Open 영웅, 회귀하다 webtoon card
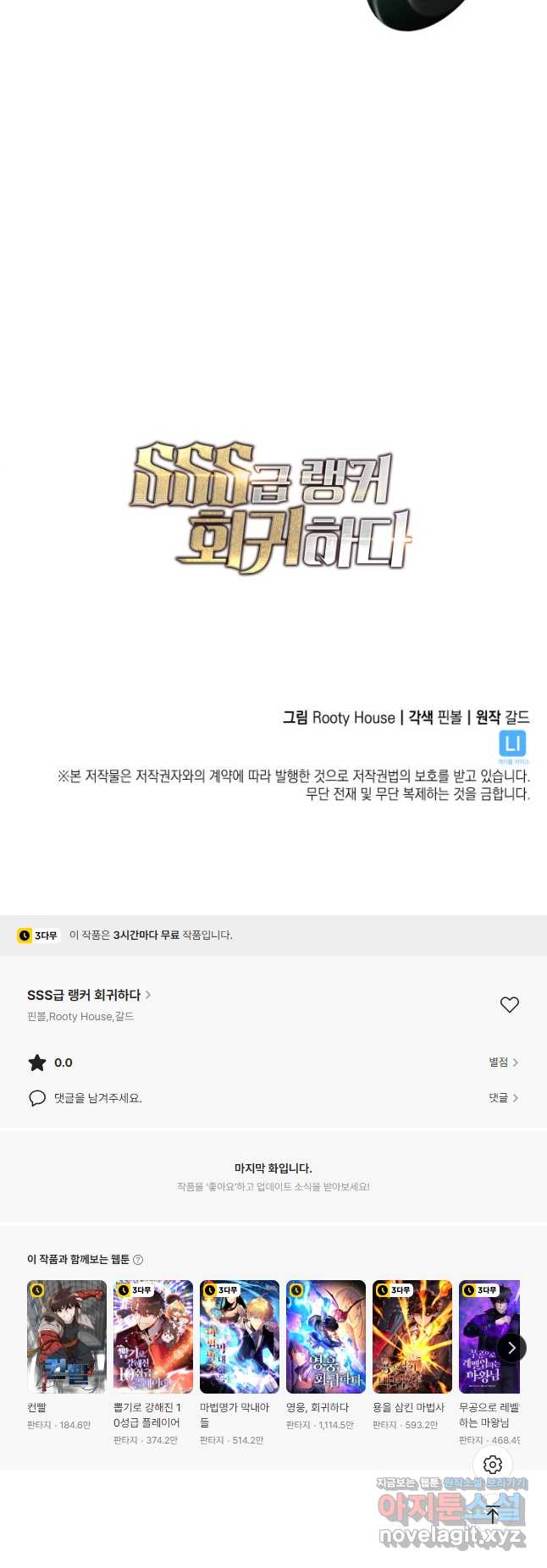The image size is (547, 1568). (326, 1337)
